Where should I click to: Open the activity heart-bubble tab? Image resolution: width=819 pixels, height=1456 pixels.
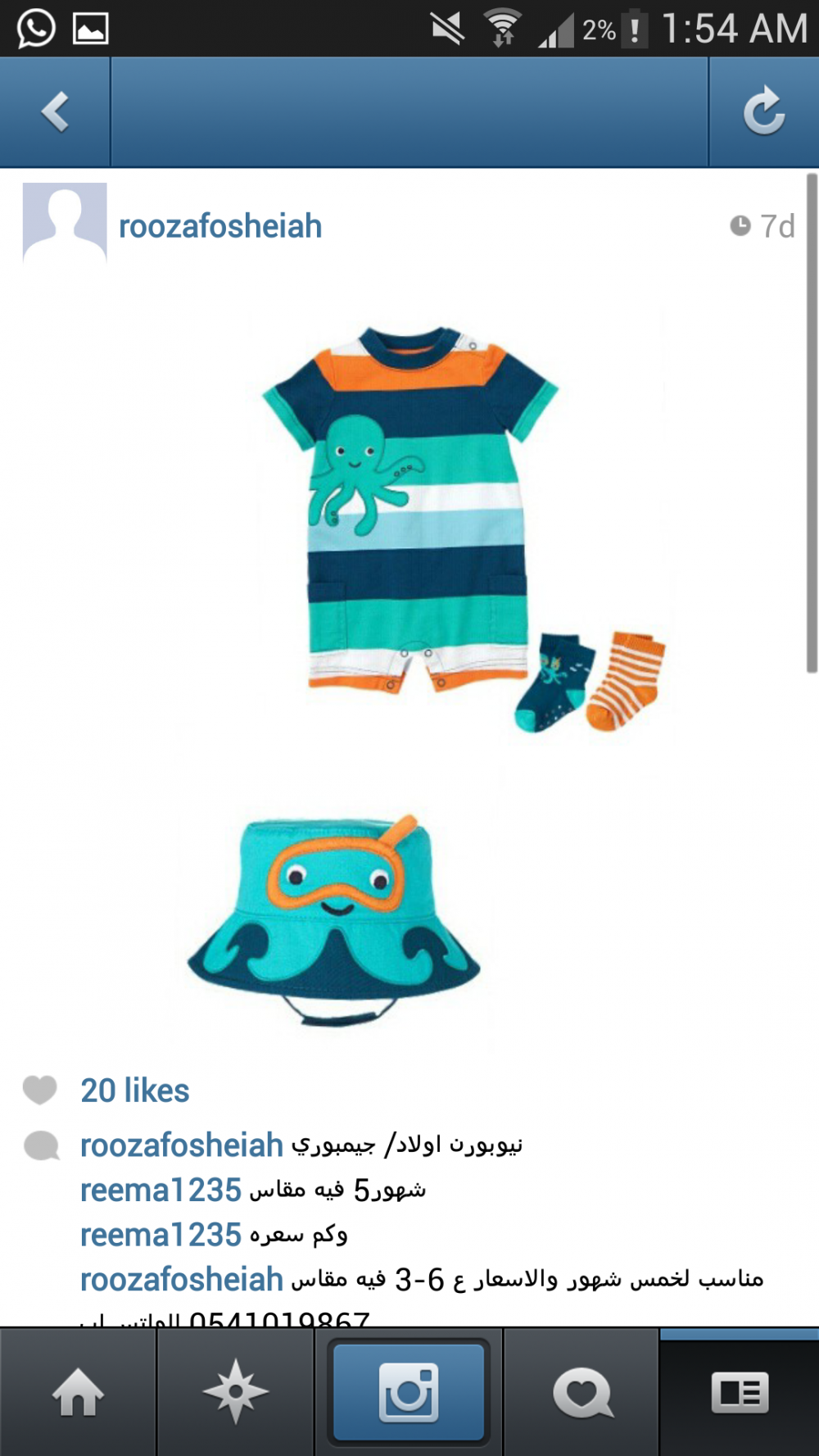(x=582, y=1393)
